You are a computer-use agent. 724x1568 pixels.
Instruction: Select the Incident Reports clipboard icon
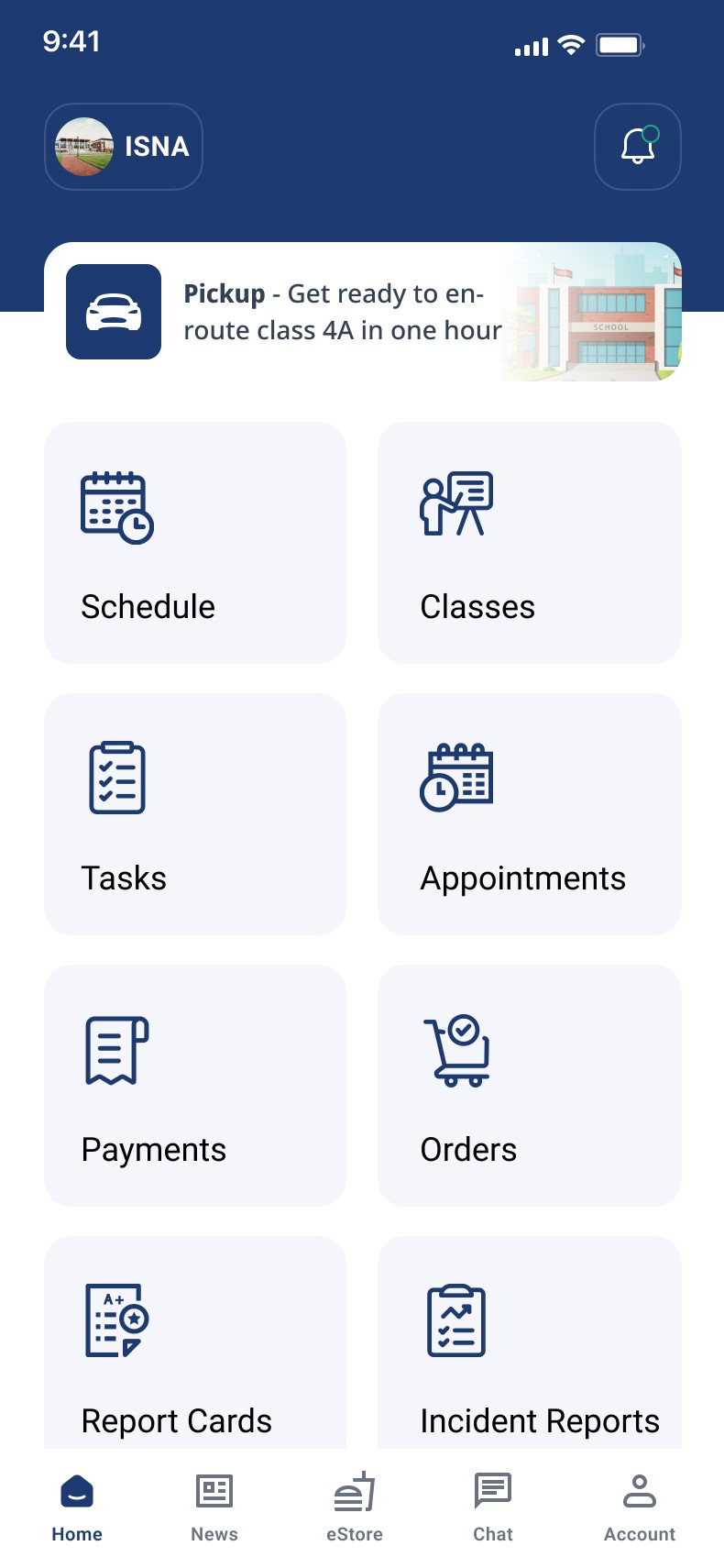point(456,1321)
